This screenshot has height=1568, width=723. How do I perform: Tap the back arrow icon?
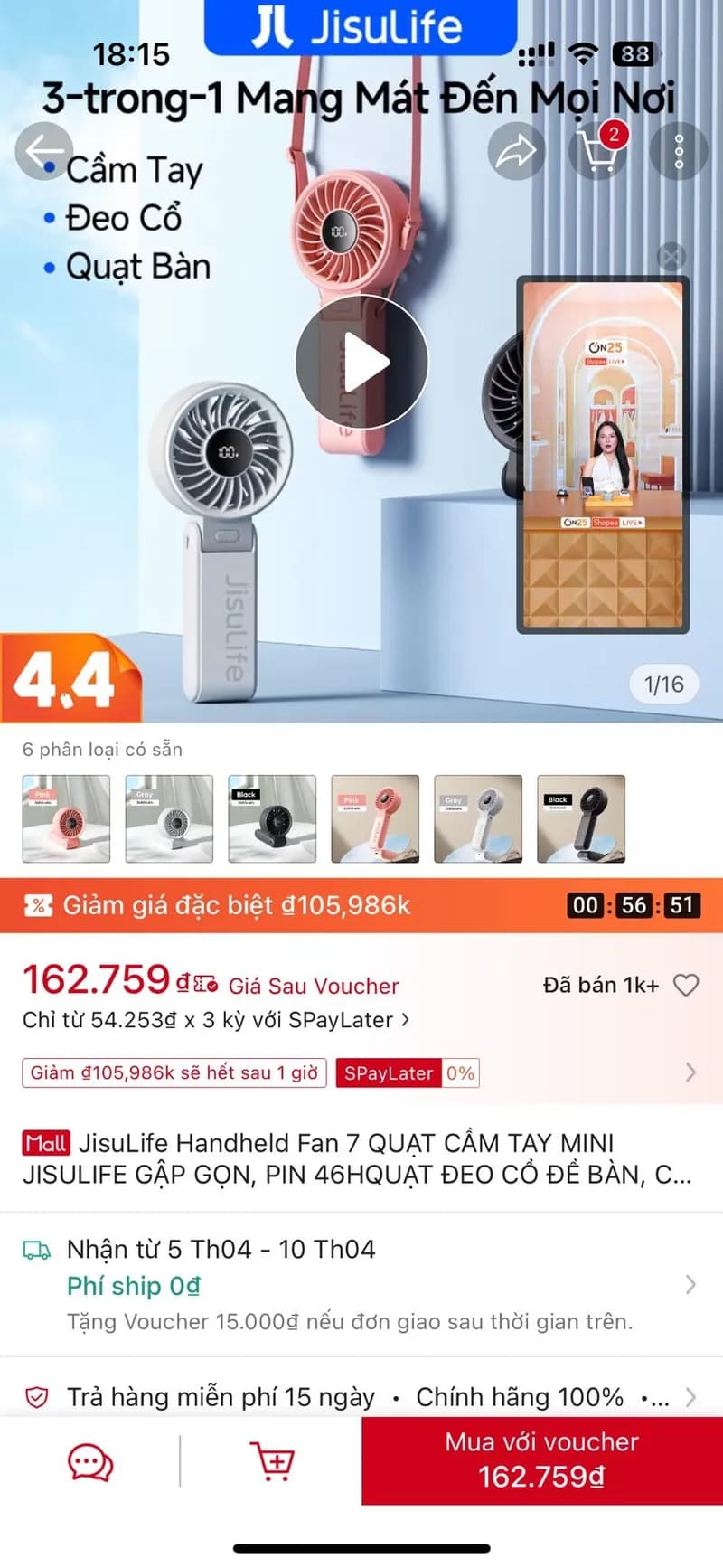click(x=43, y=151)
